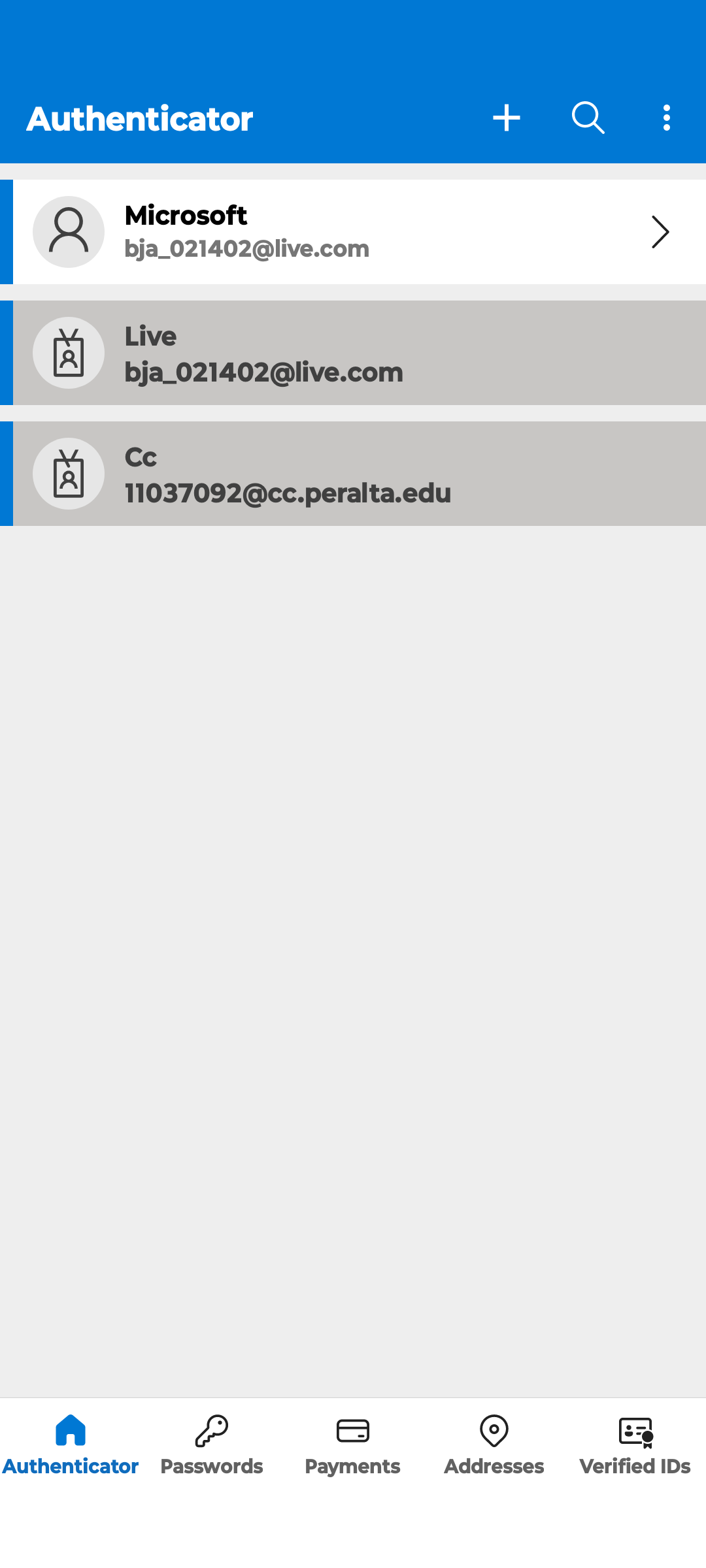Go to the Addresses tab
Screen dimensions: 706x1568
[x=494, y=1445]
